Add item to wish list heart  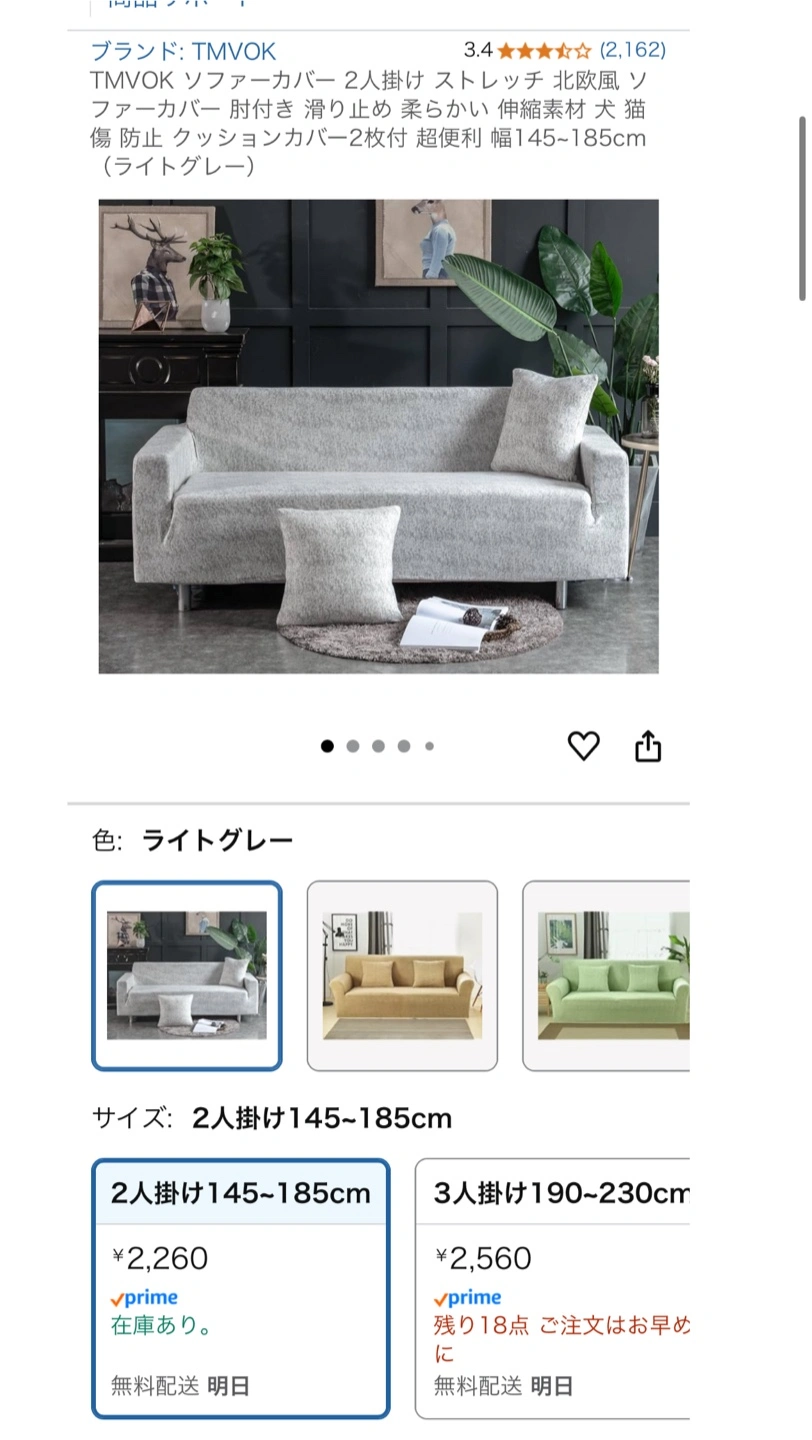[x=583, y=746]
